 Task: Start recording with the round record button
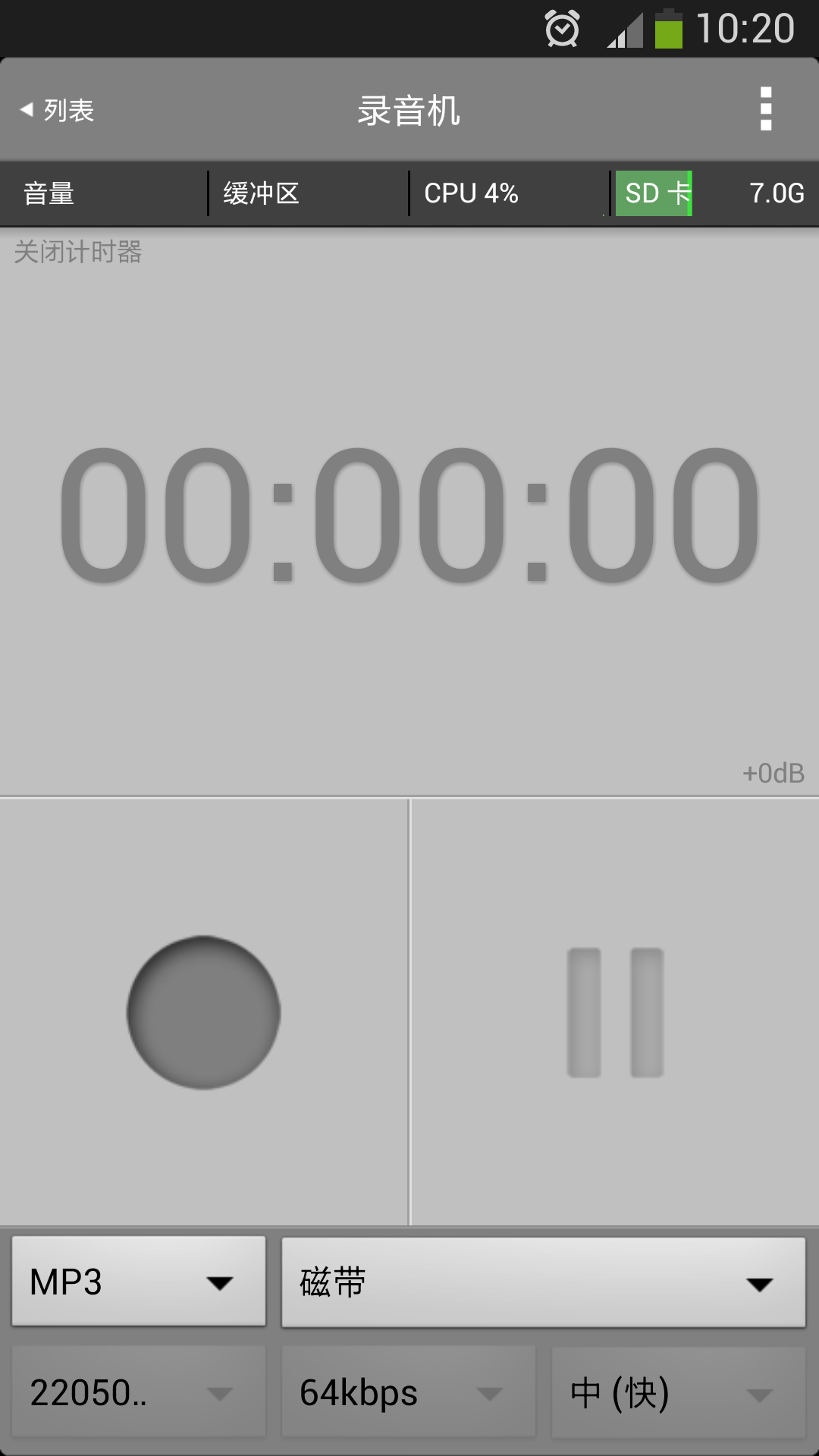click(203, 1012)
